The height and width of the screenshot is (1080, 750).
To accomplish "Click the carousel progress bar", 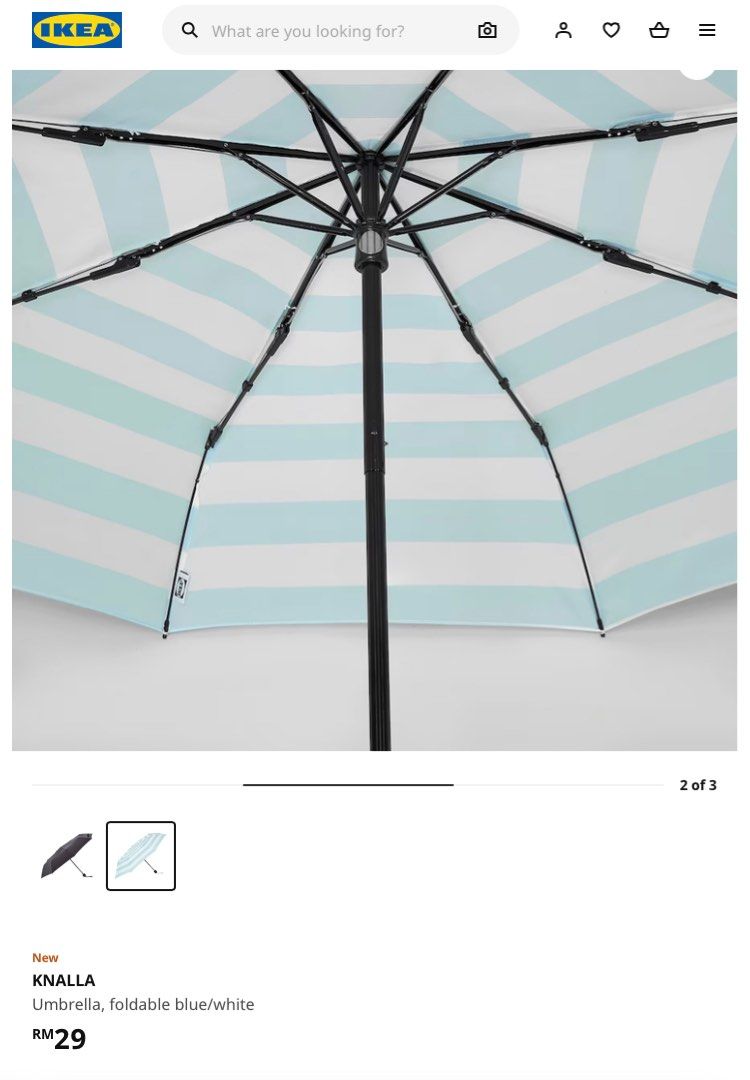I will (x=348, y=786).
